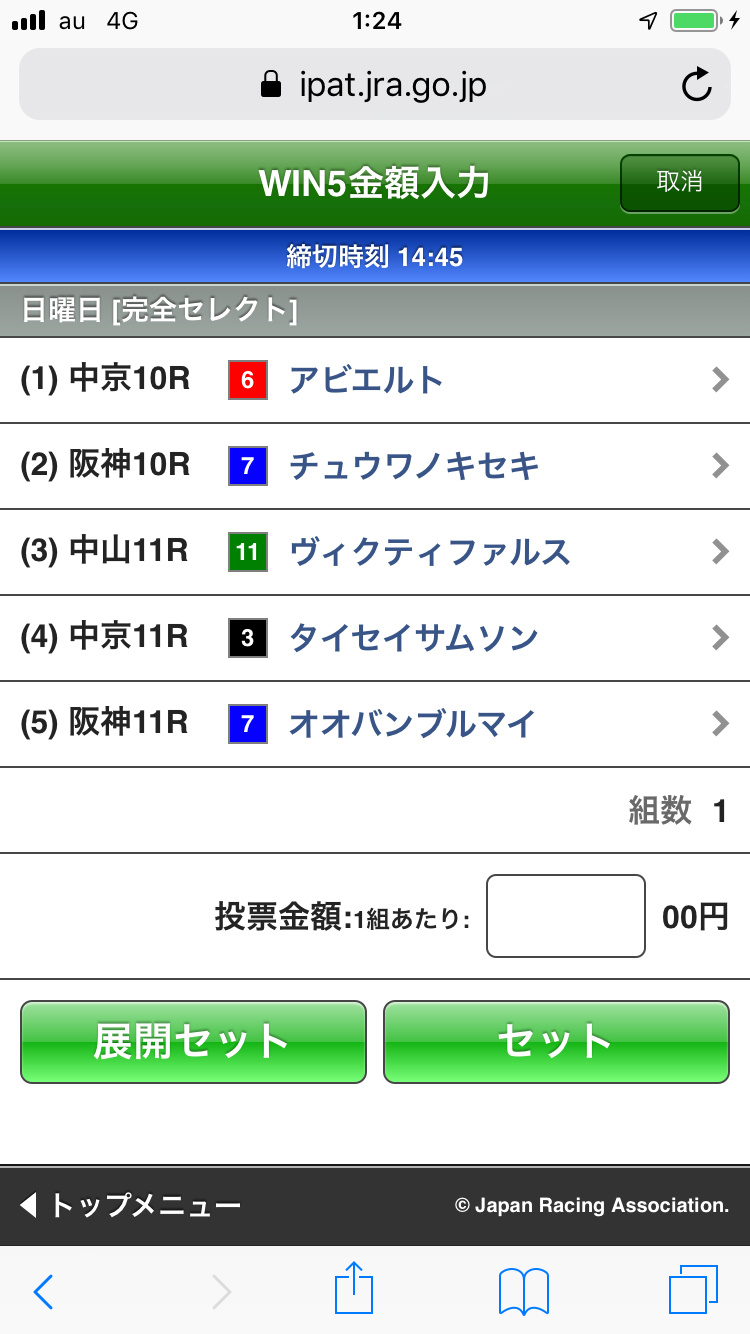This screenshot has height=1334, width=750.
Task: Open the Safari share sheet
Action: (352, 1291)
